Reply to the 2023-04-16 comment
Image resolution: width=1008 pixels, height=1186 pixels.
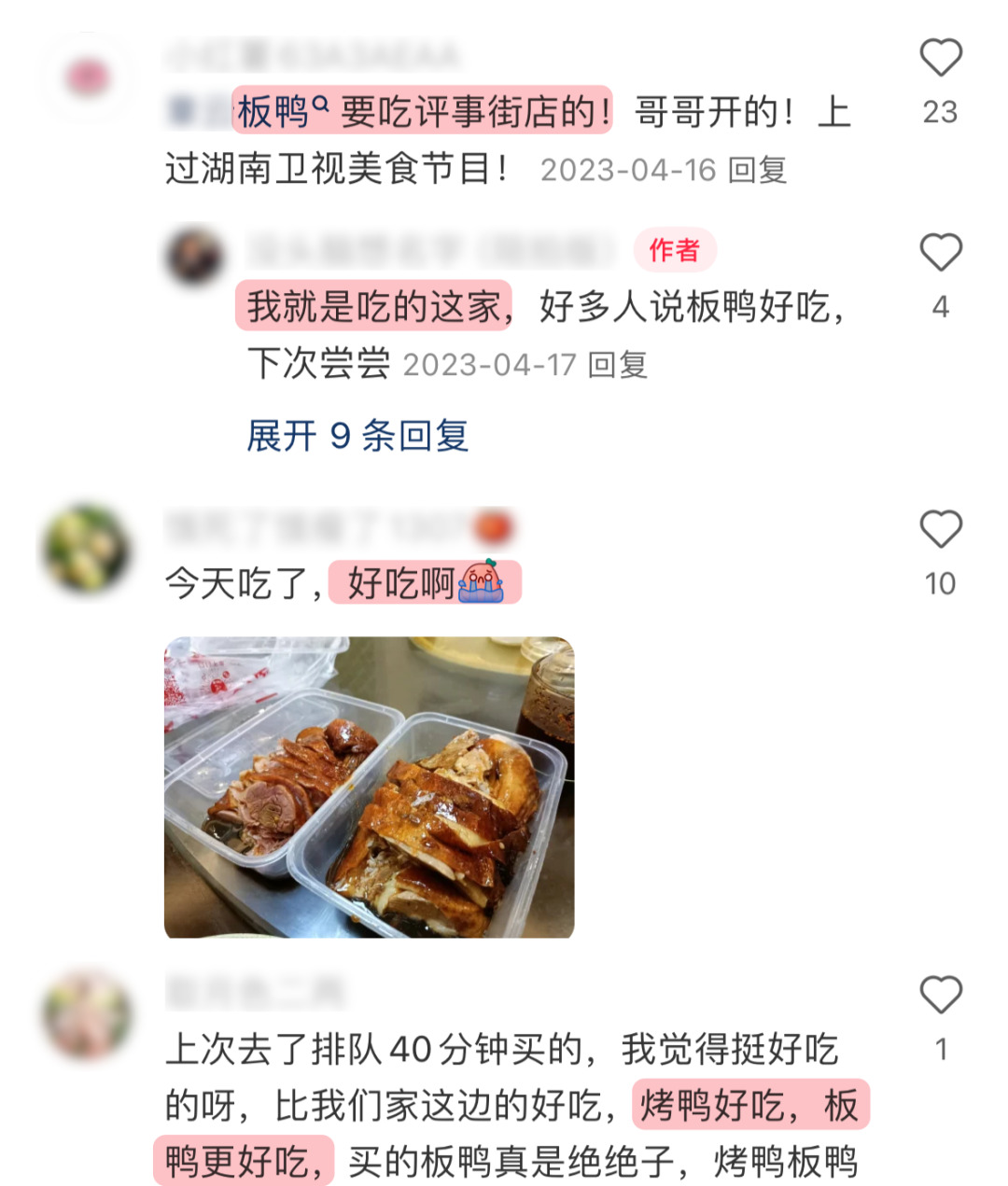(x=757, y=170)
